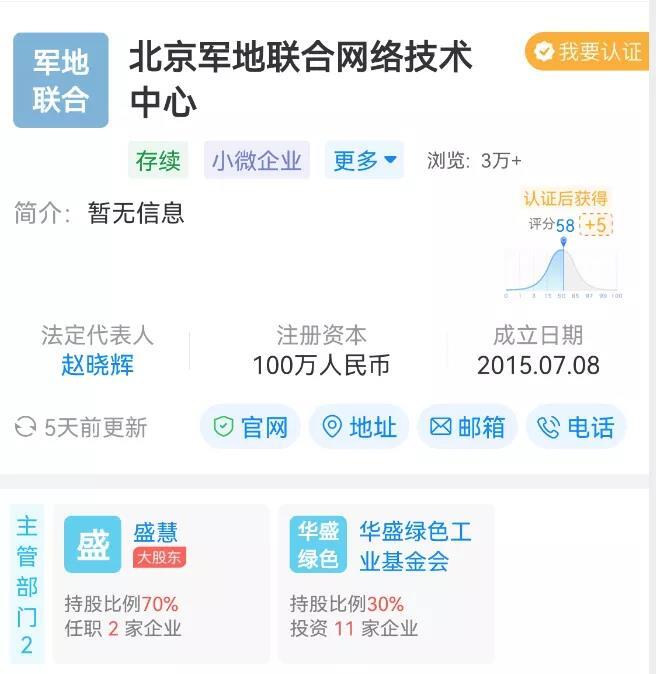View the company 地址 address
The height and width of the screenshot is (674, 656).
point(360,428)
